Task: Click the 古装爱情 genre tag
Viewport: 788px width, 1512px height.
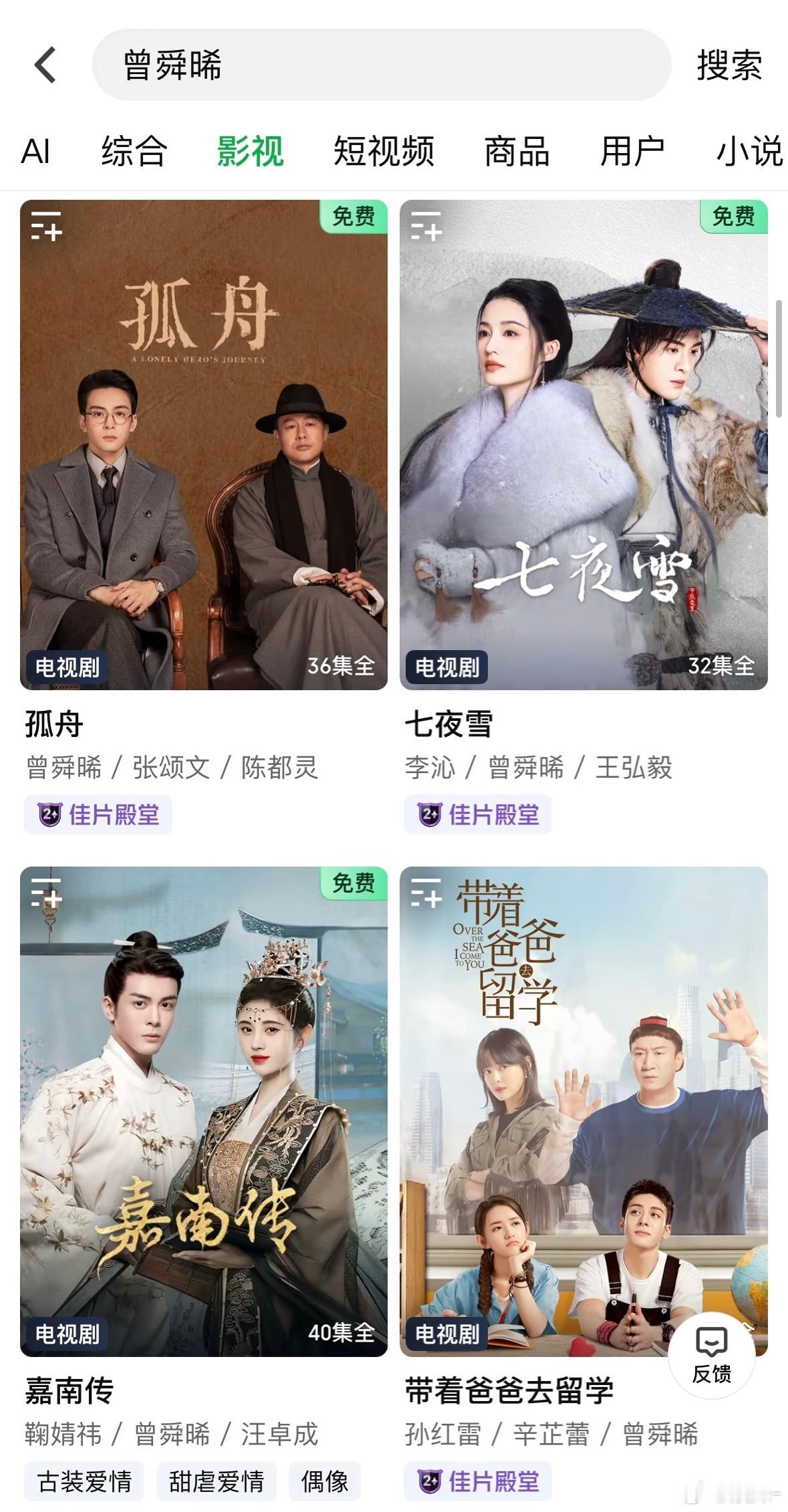Action: 84,1481
